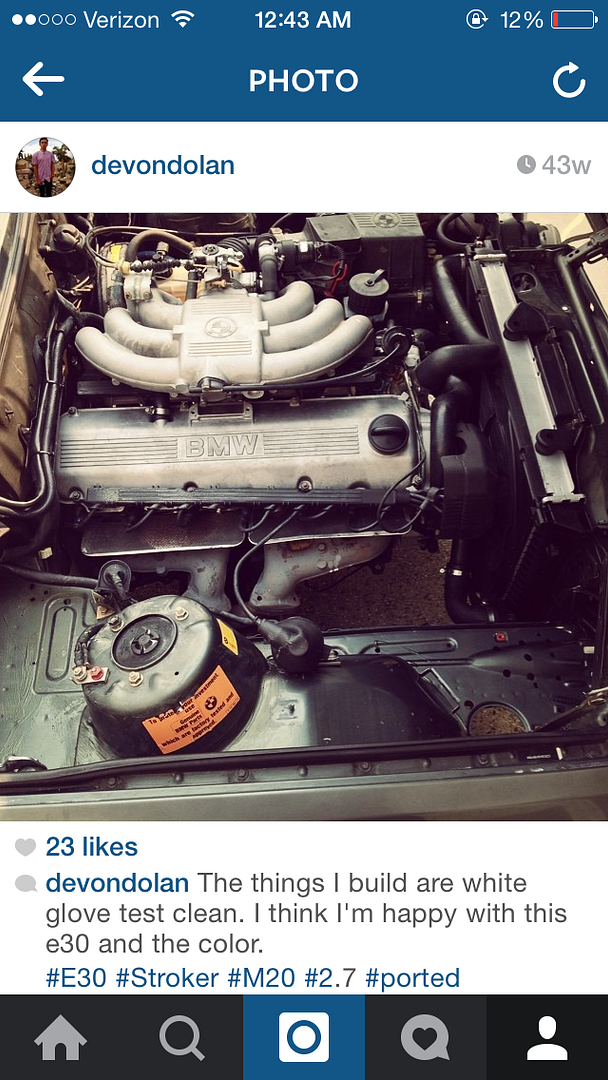Image resolution: width=608 pixels, height=1080 pixels.
Task: Refresh the photo page
Action: [x=569, y=81]
